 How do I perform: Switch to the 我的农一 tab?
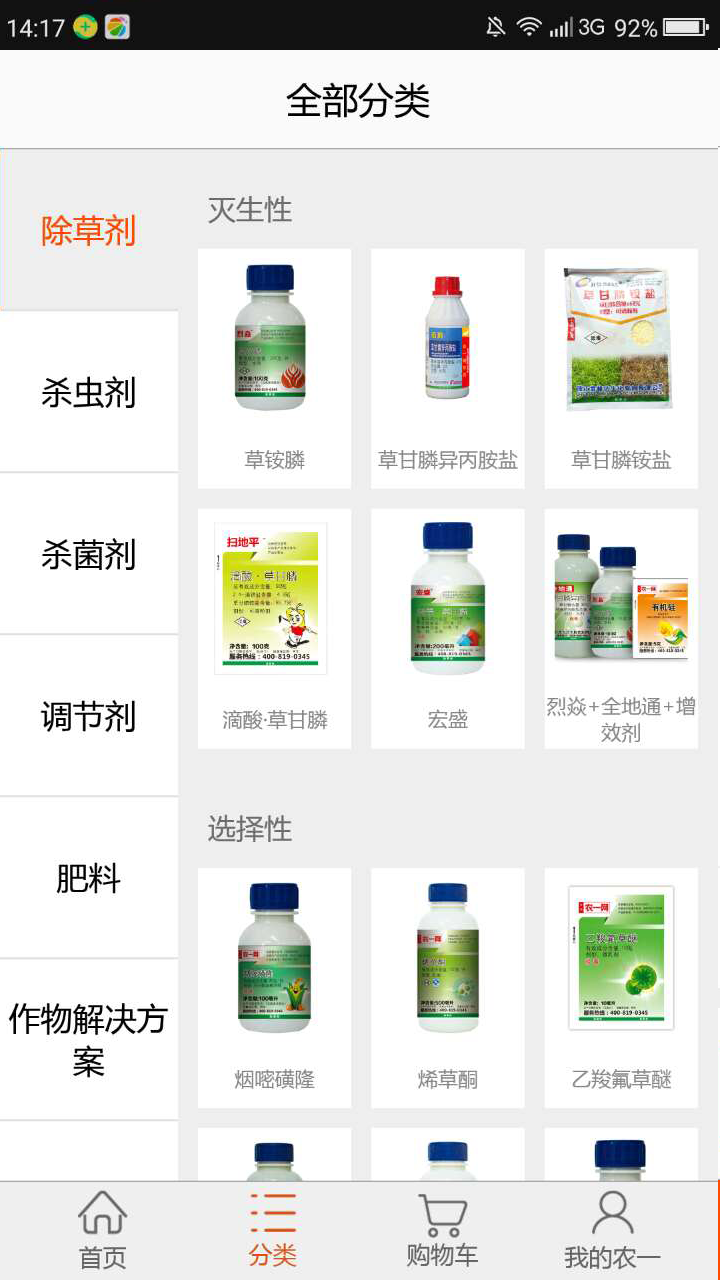pyautogui.click(x=612, y=1230)
